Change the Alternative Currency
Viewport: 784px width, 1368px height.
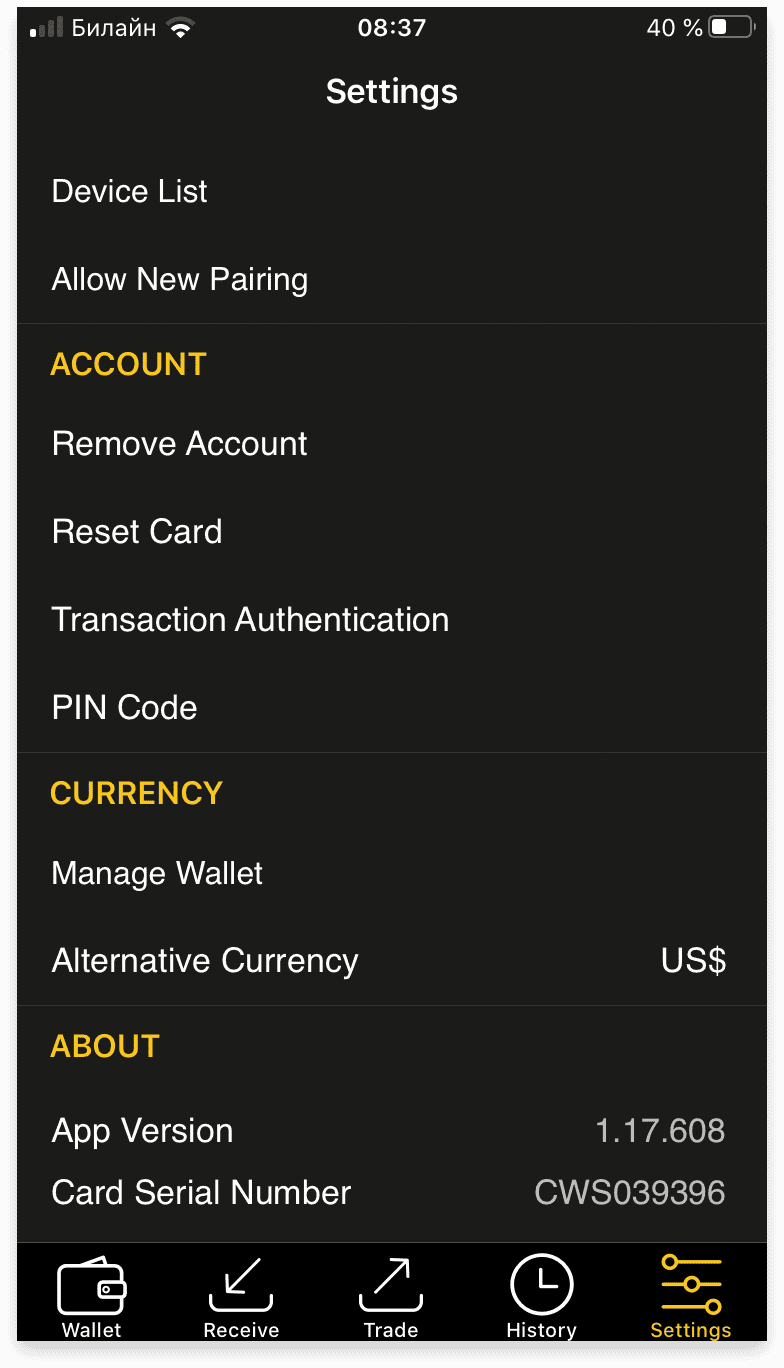coord(391,961)
